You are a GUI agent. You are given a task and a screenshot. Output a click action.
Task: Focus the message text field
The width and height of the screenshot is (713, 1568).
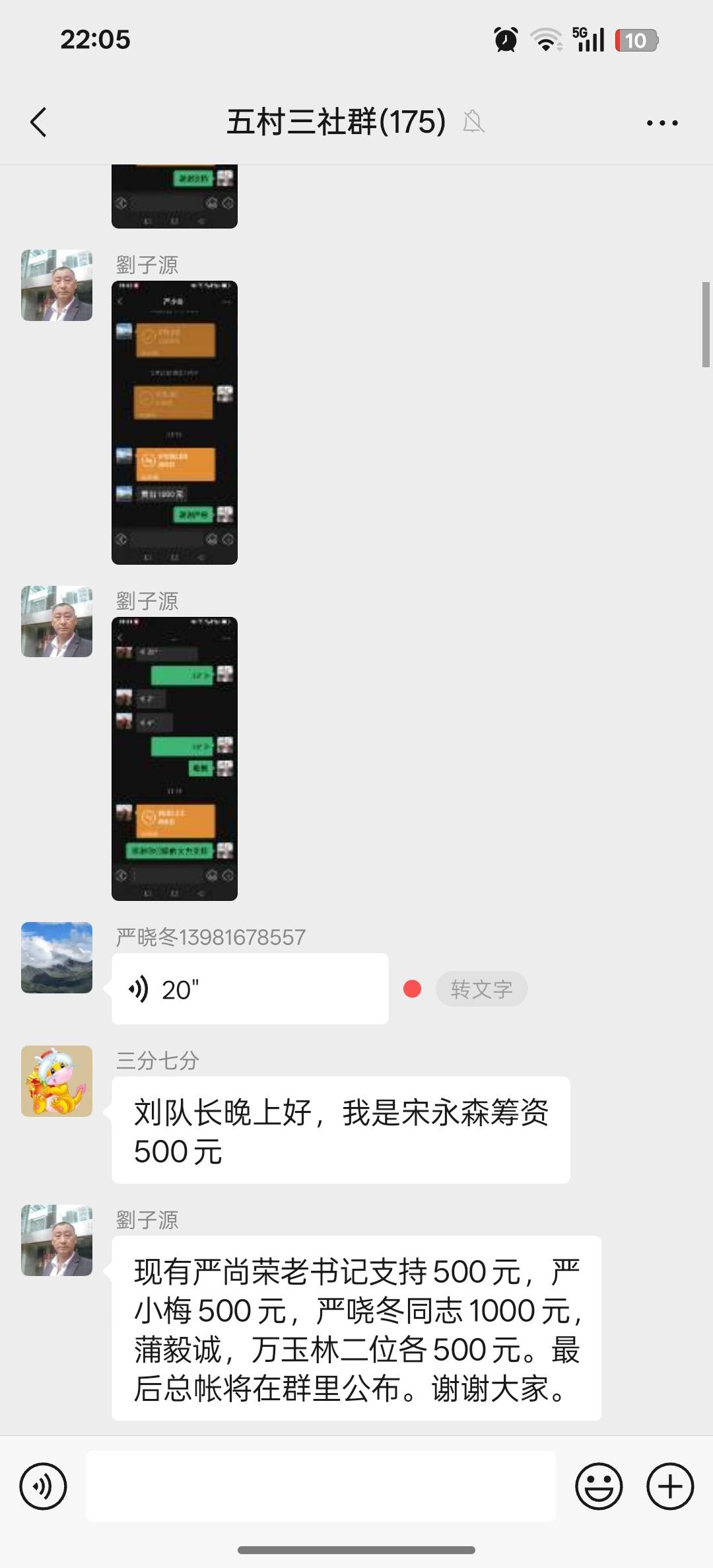coord(320,1486)
